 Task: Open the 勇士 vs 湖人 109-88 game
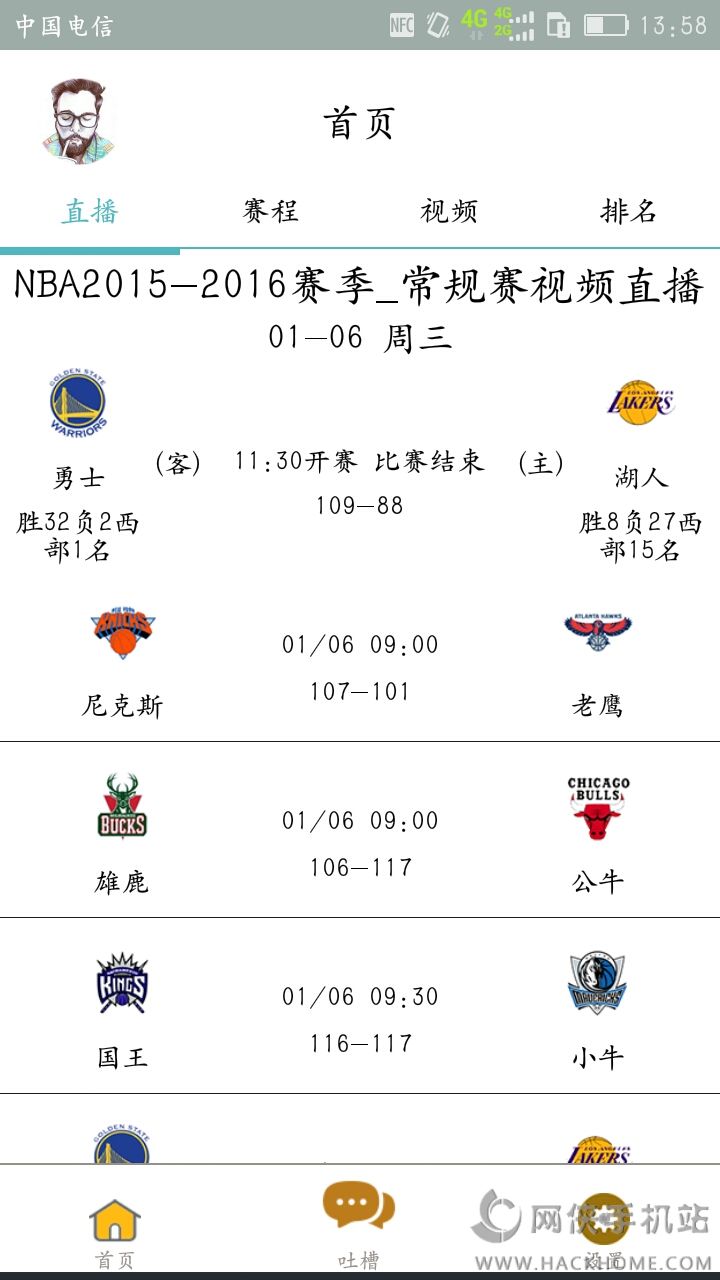[x=360, y=480]
